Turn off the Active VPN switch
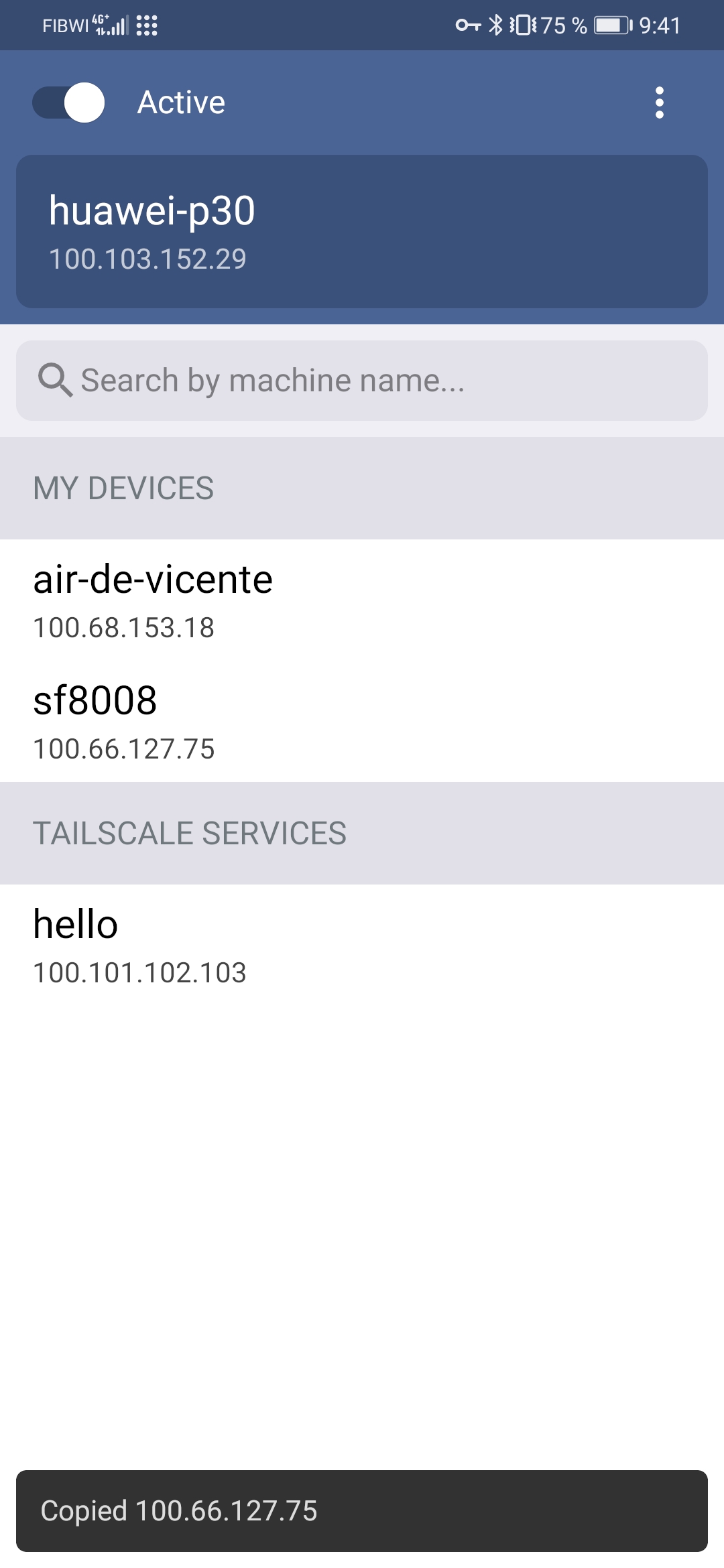Screen dimensions: 724x1568 pos(69,103)
